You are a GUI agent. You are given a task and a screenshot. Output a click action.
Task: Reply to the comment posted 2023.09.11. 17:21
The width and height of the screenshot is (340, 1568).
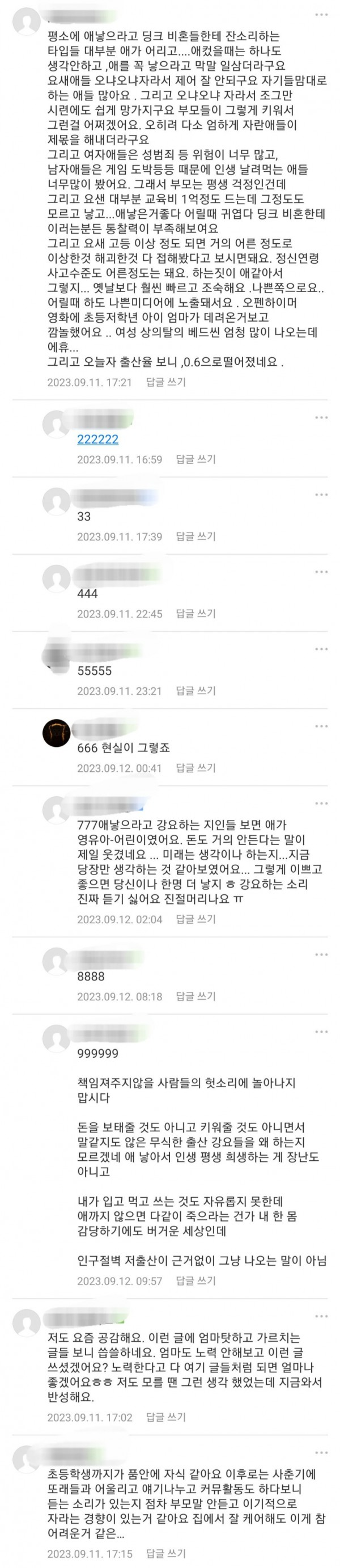tap(165, 382)
